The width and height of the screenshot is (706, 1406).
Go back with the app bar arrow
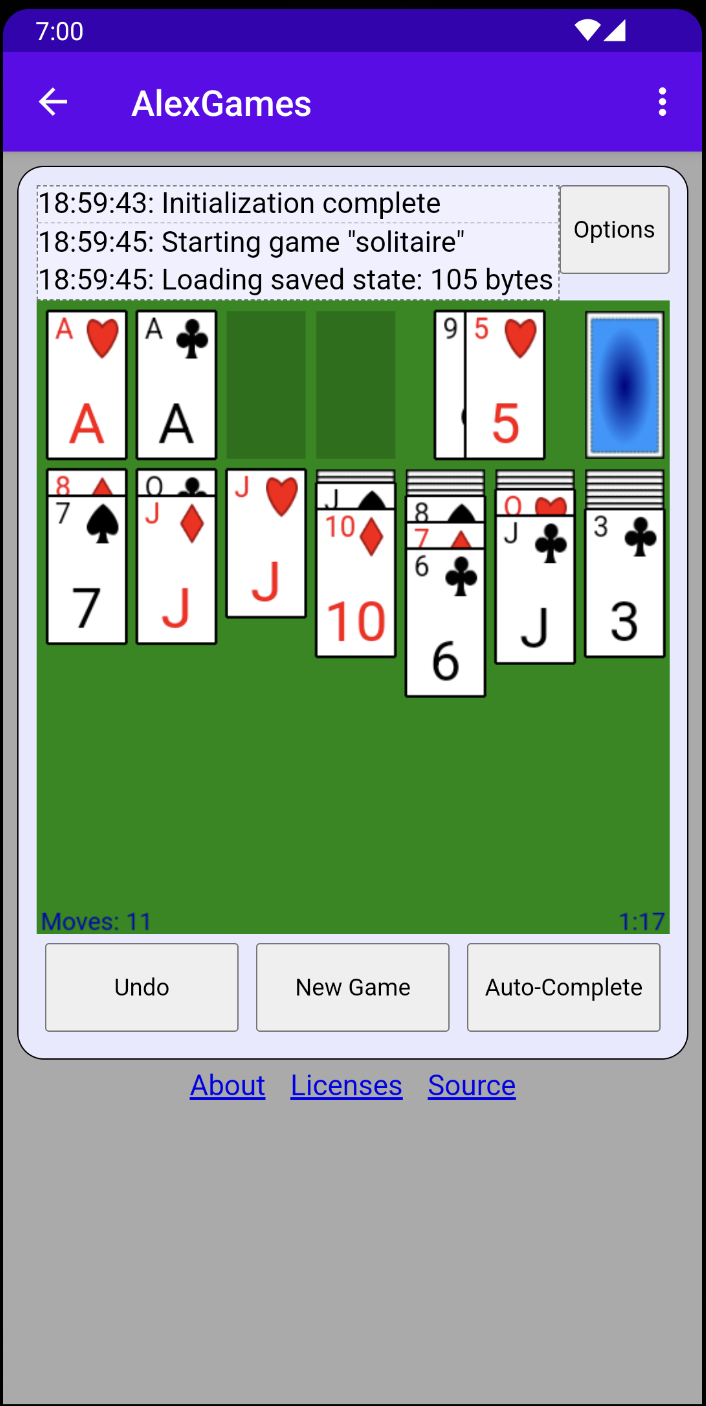coord(53,102)
